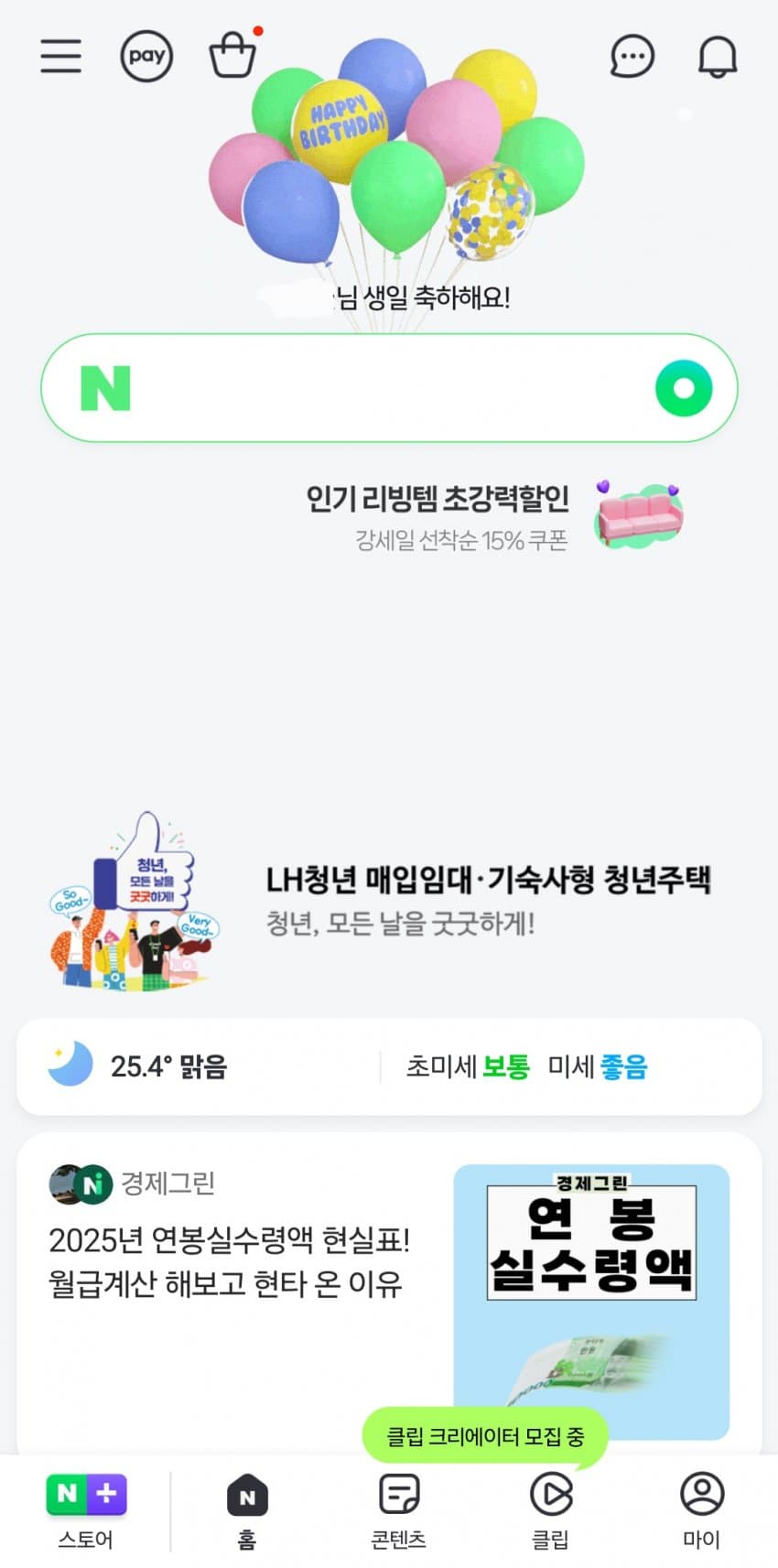Open the chat messages icon
This screenshot has height=1568, width=778.
632,57
